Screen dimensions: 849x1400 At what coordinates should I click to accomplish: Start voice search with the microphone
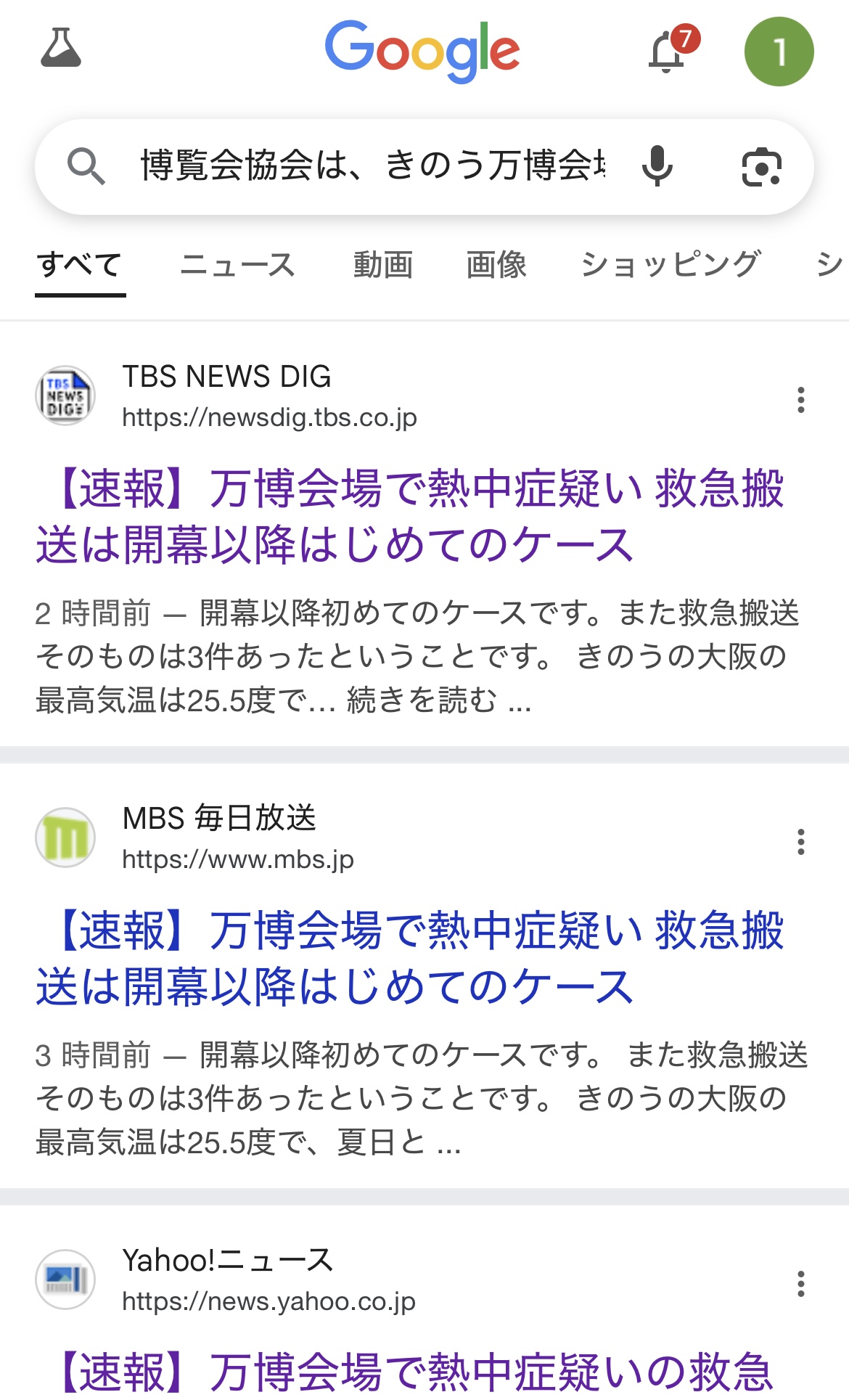pos(657,166)
